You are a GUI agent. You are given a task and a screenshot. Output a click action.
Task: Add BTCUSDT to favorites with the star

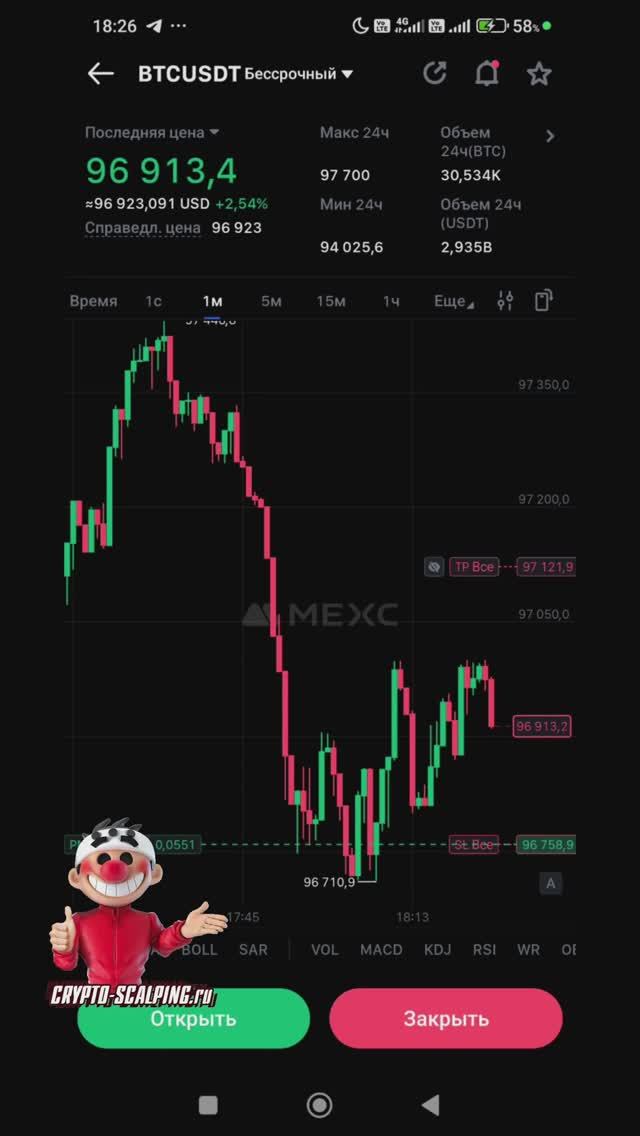[x=539, y=73]
